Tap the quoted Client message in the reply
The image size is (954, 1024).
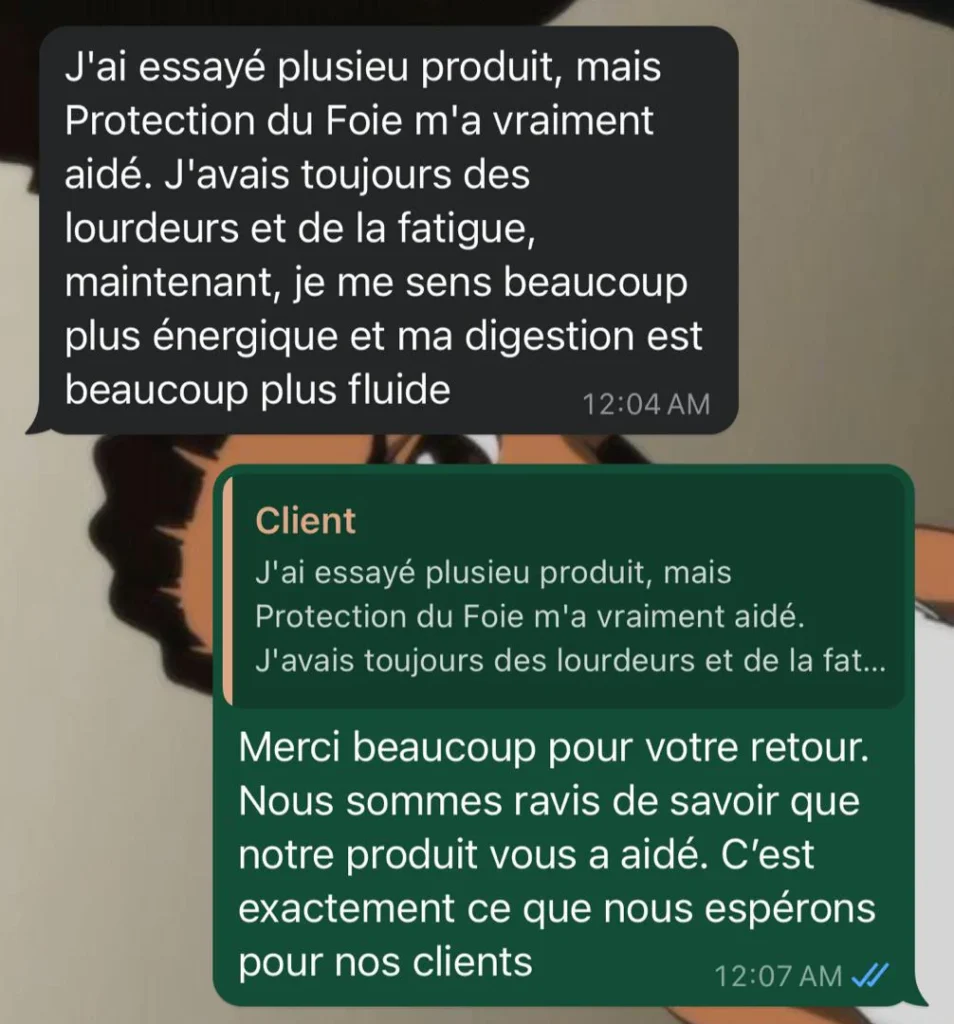[565, 592]
